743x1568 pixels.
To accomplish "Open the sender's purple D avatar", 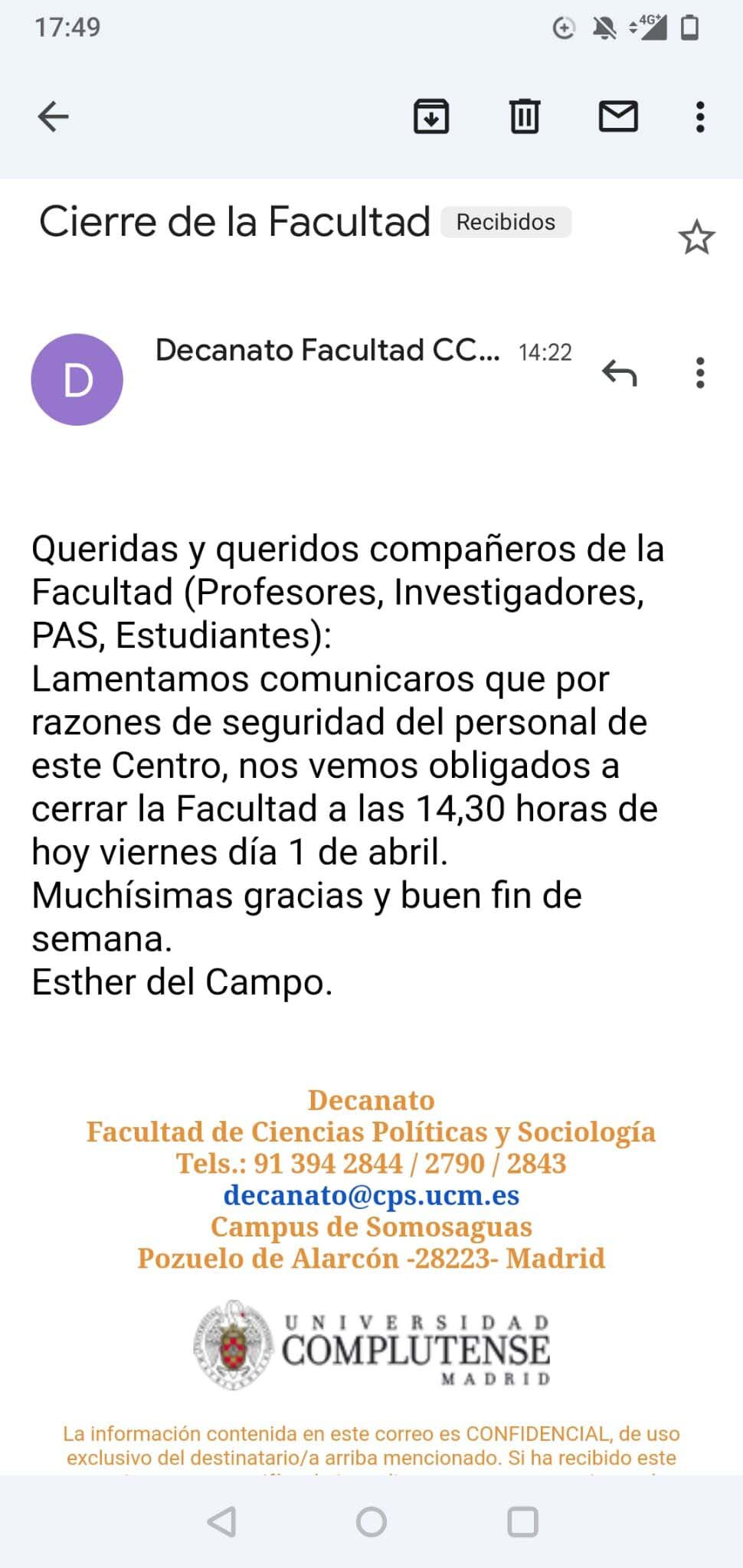I will [x=77, y=380].
